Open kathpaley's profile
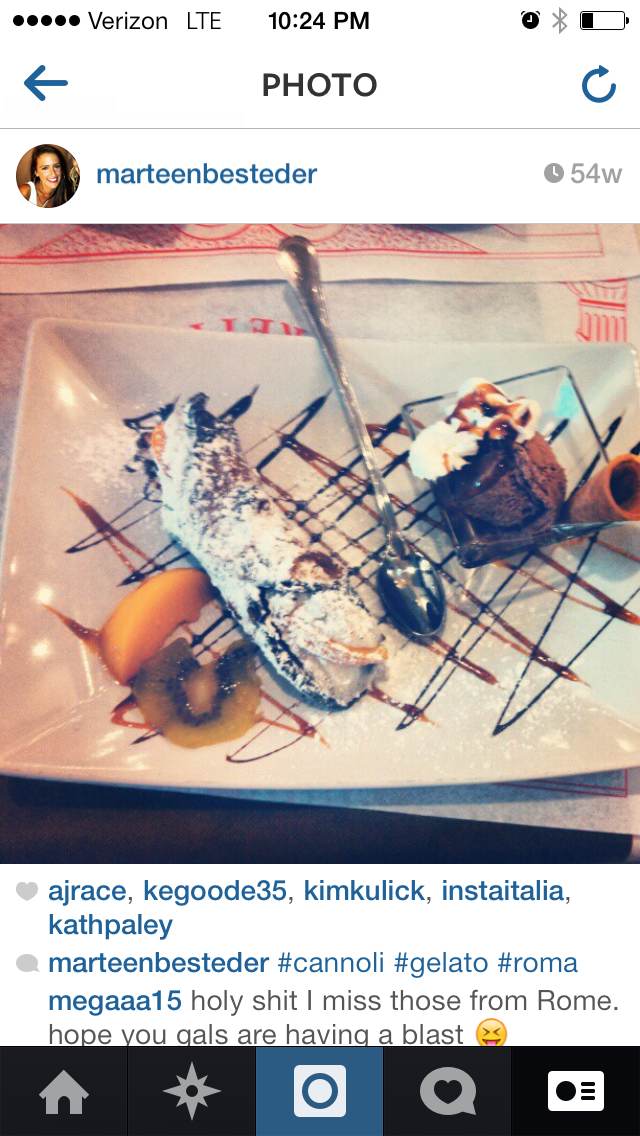640x1136 pixels. tap(111, 925)
